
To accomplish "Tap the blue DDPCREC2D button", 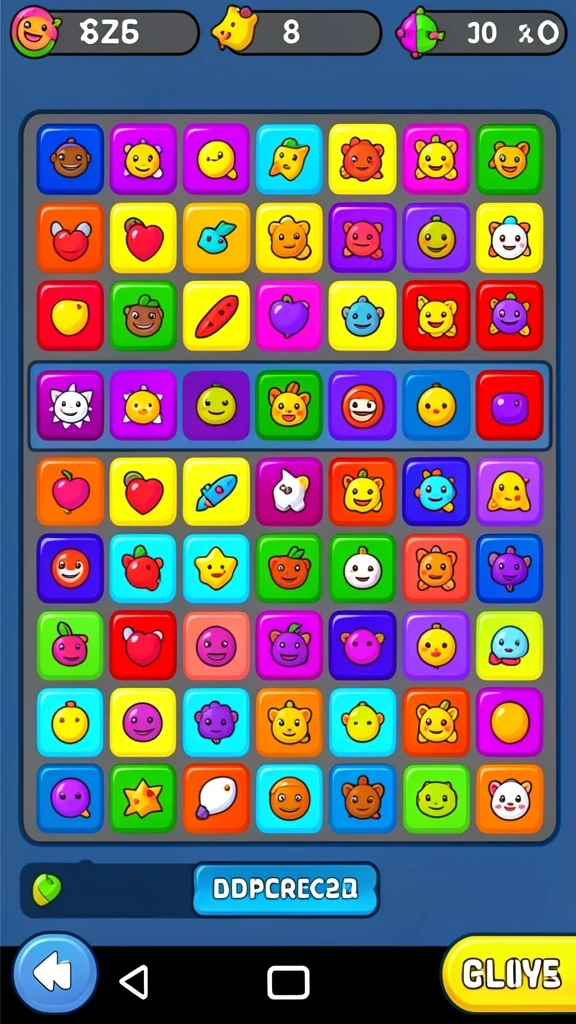I will click(285, 889).
